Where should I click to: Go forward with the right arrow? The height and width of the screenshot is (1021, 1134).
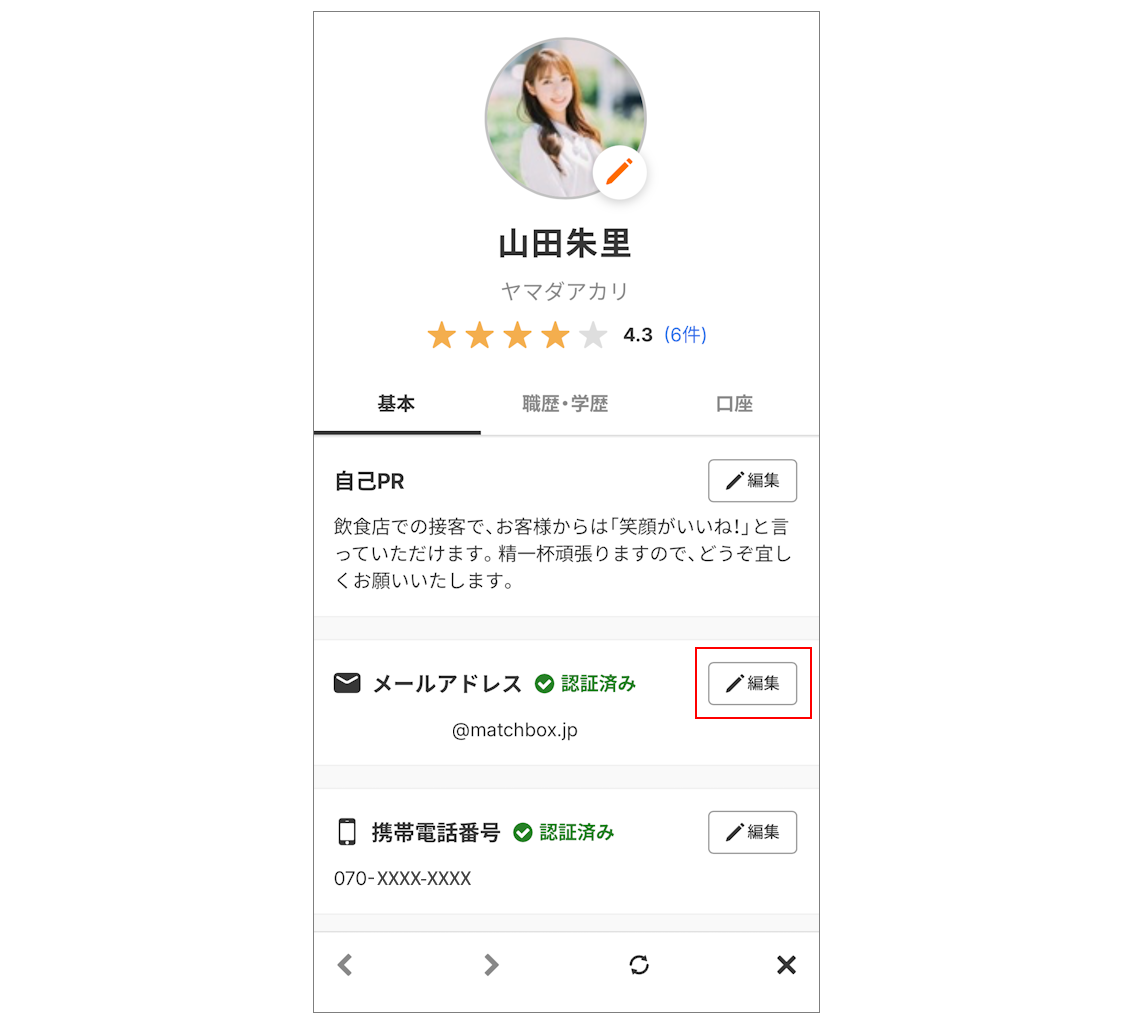tap(491, 965)
